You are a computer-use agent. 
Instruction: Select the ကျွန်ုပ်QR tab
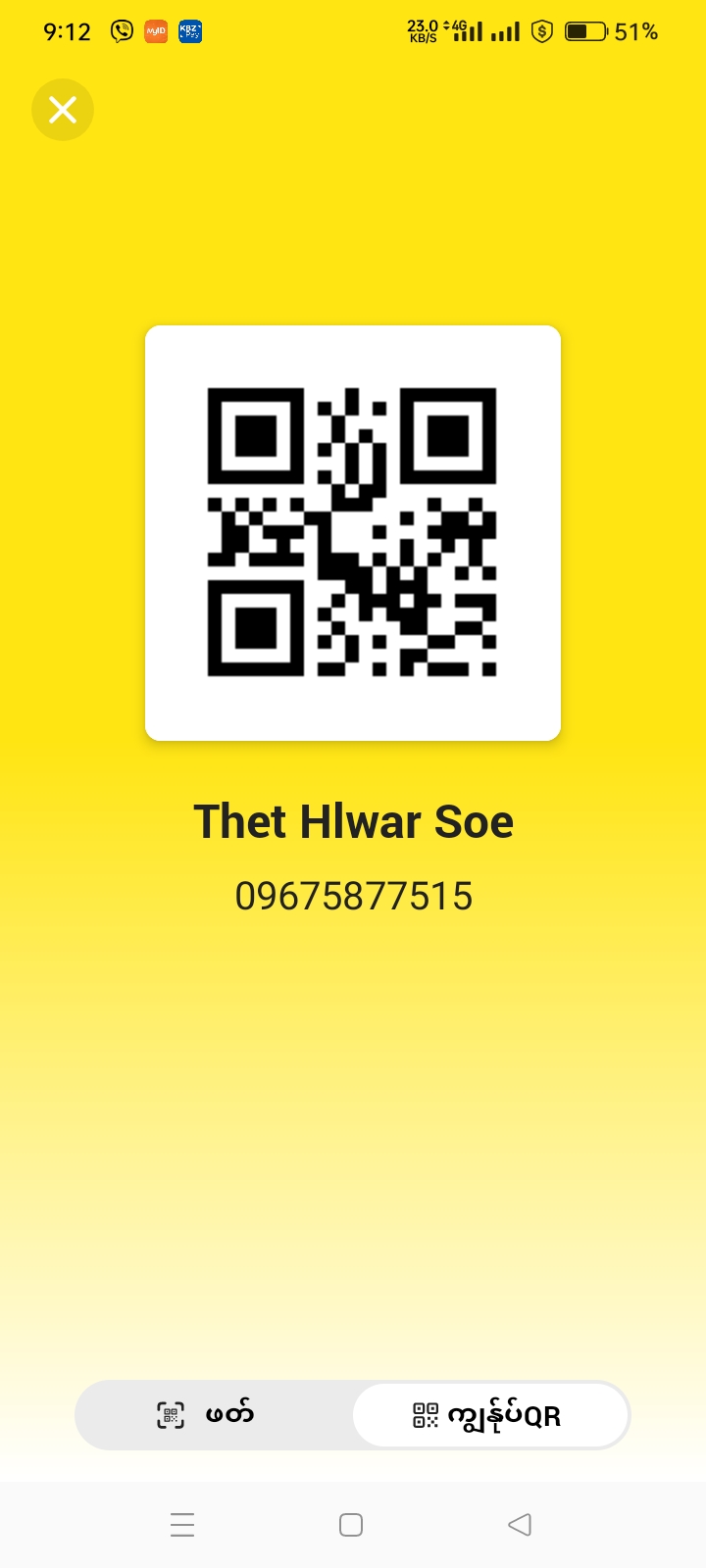pyautogui.click(x=489, y=1415)
